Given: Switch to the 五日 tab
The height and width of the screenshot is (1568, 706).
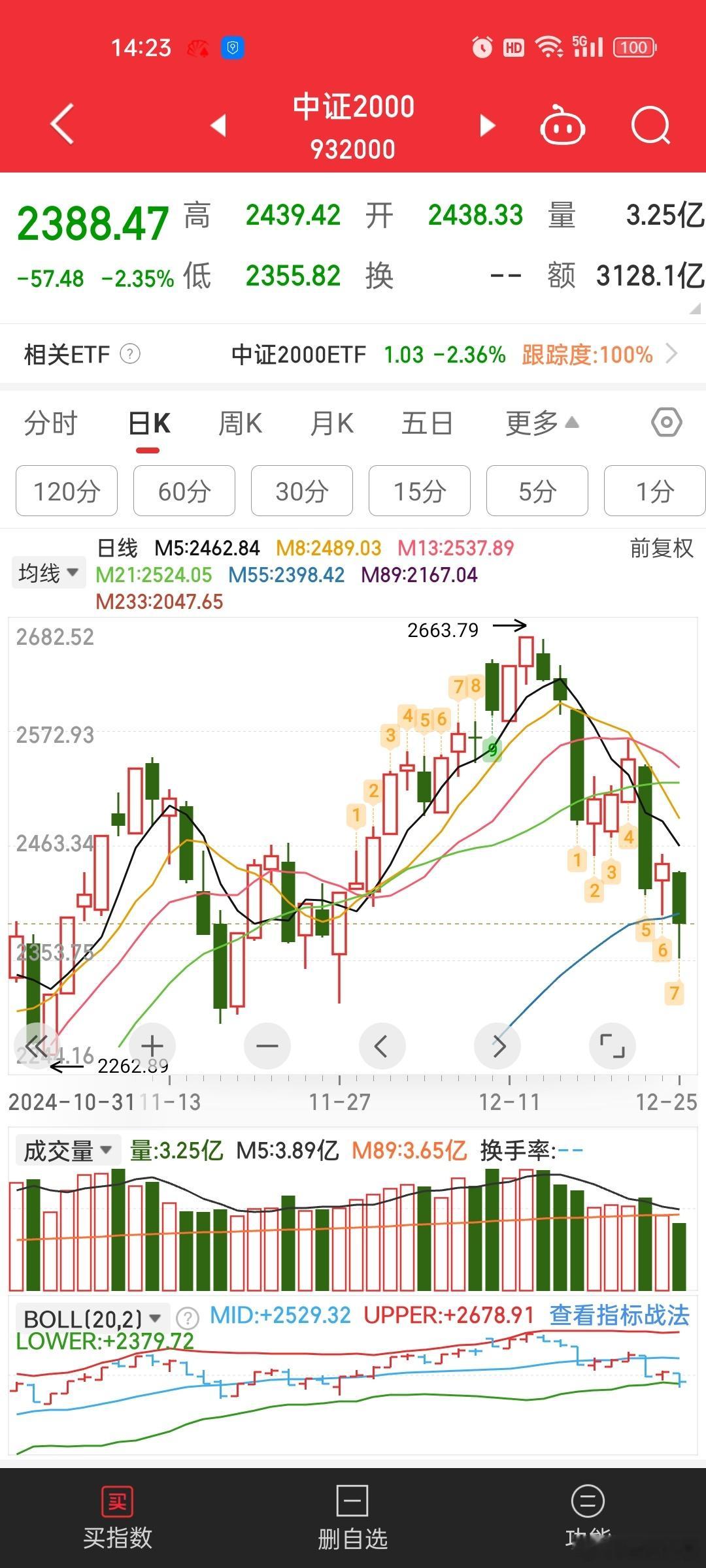Looking at the screenshot, I should tap(428, 423).
